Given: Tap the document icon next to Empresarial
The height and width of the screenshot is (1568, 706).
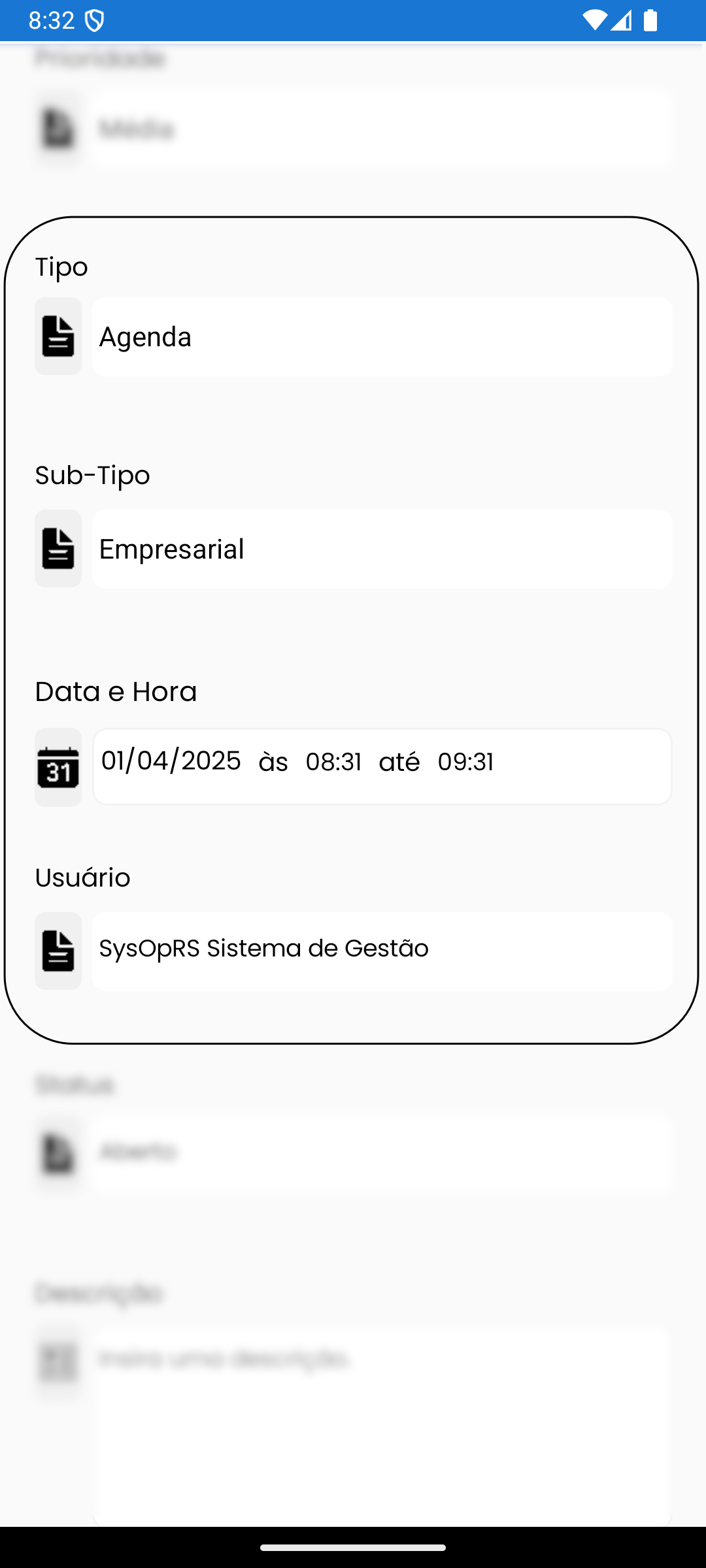Looking at the screenshot, I should click(x=58, y=549).
